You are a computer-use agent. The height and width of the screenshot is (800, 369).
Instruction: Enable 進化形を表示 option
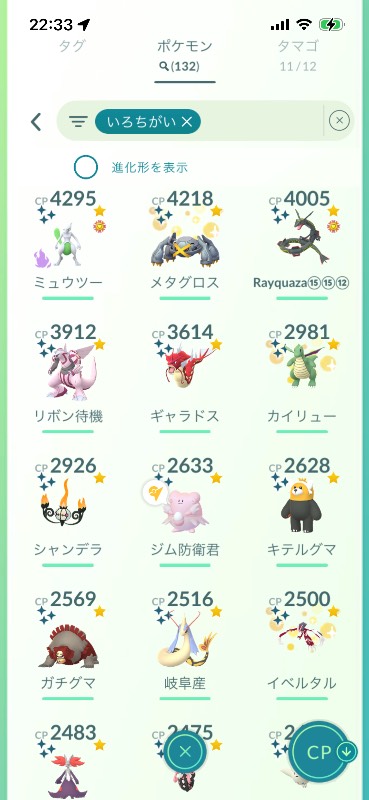(x=85, y=167)
